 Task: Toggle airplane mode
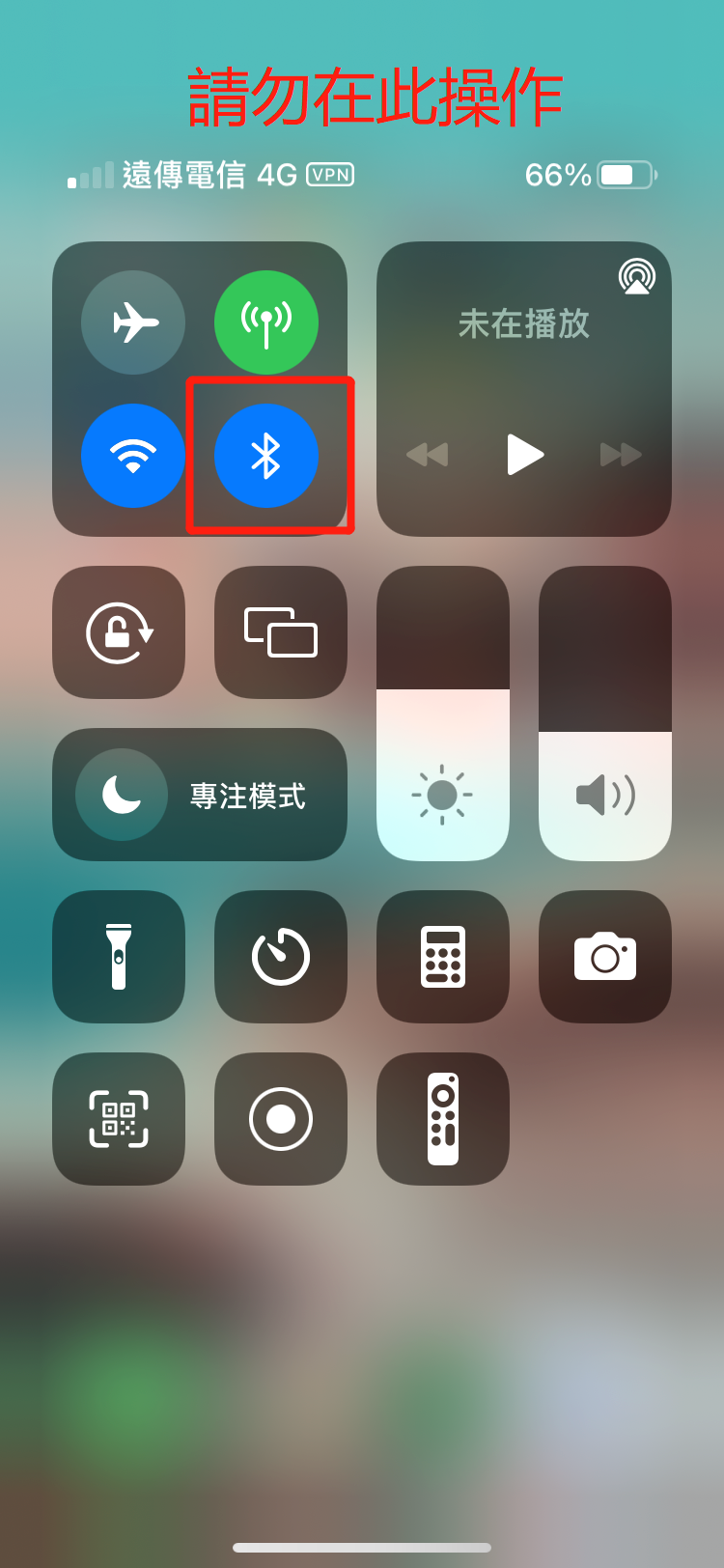133,322
